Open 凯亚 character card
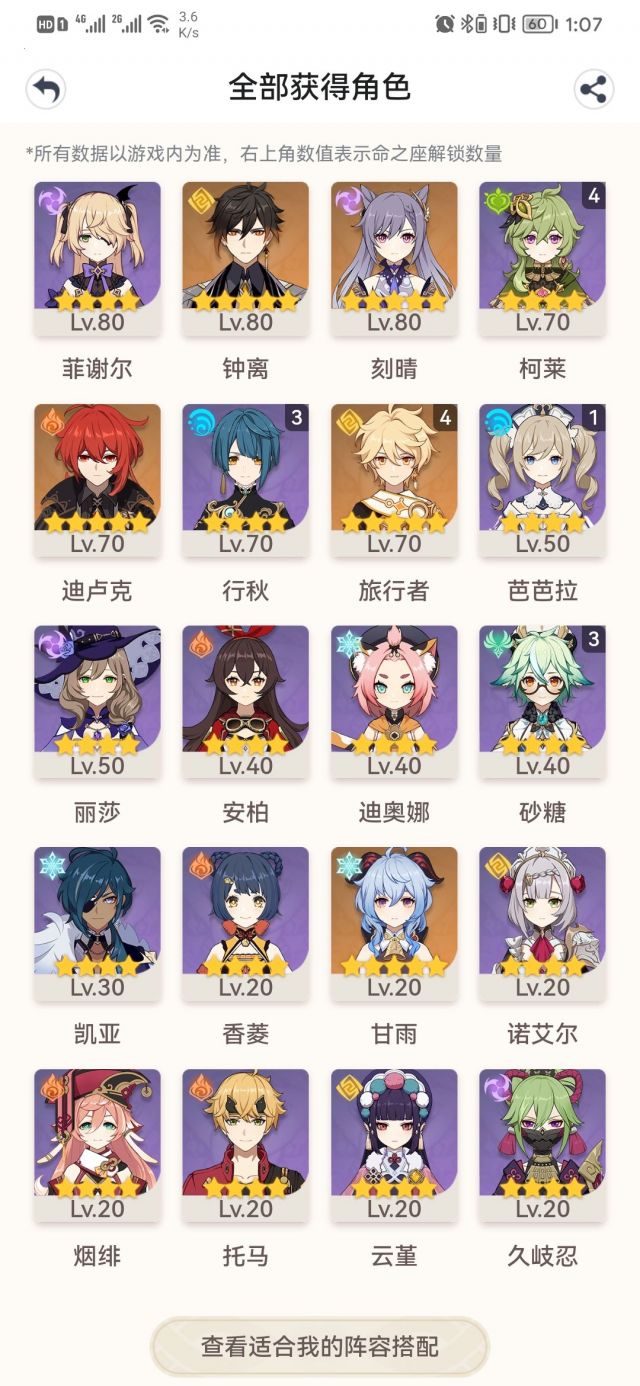 point(97,924)
